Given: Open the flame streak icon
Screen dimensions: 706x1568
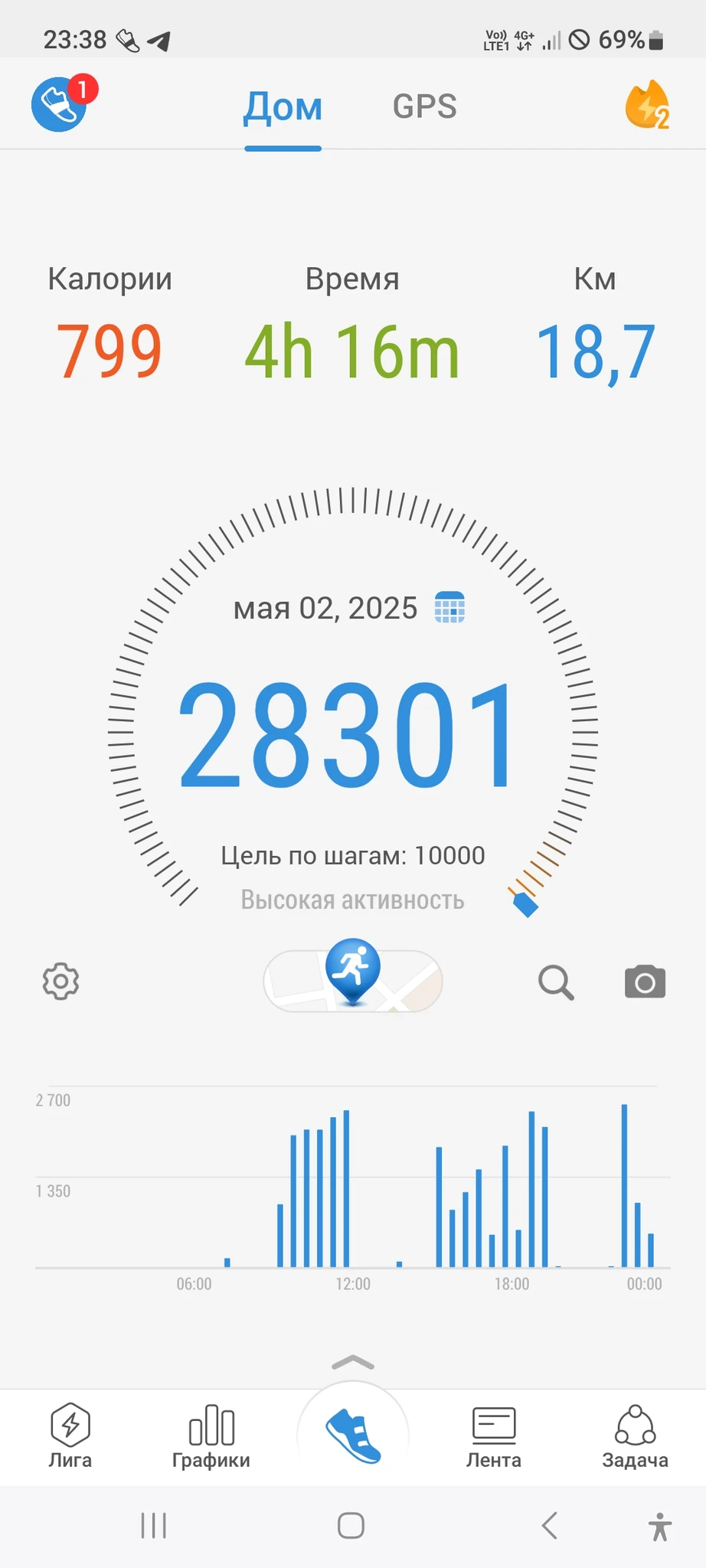Looking at the screenshot, I should tap(647, 105).
